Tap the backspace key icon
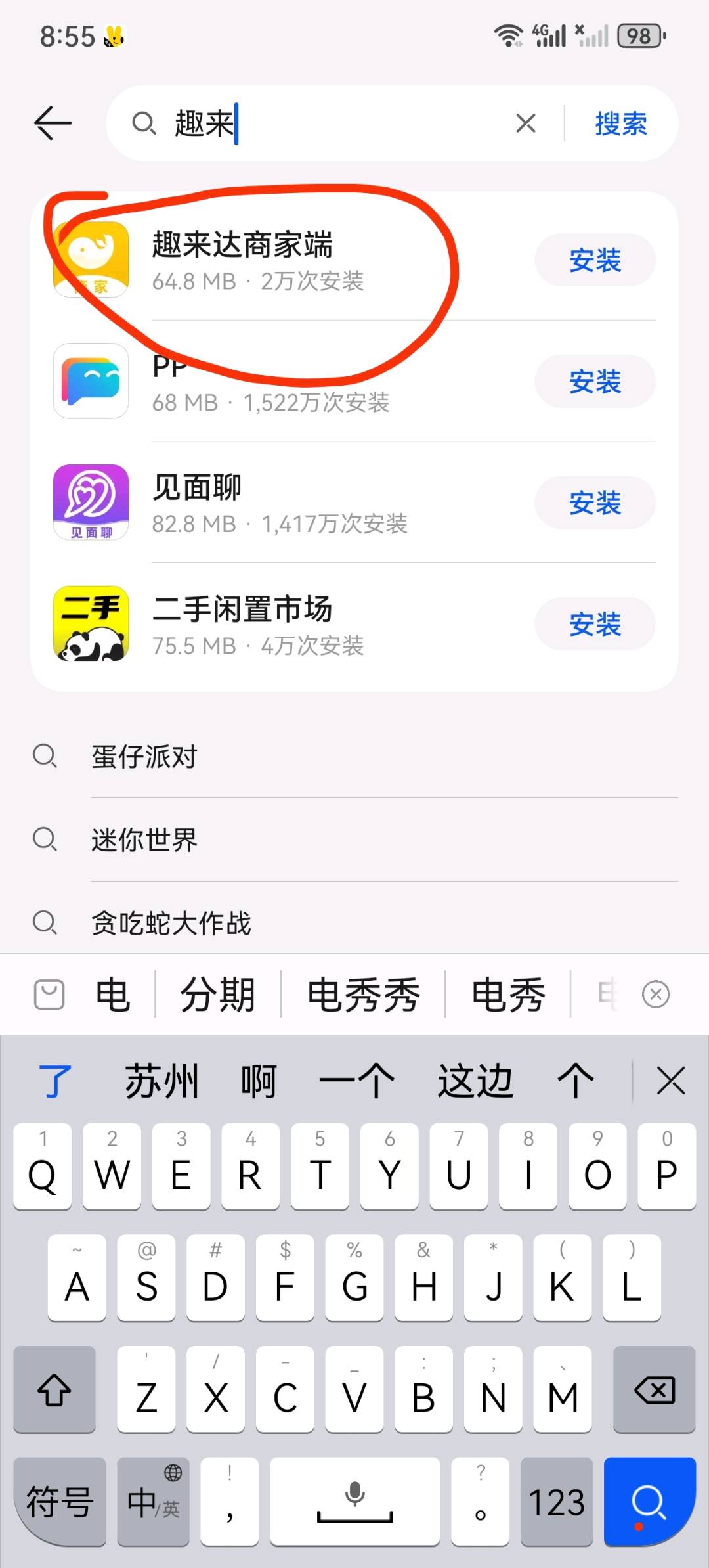Image resolution: width=709 pixels, height=1568 pixels. 653,1391
